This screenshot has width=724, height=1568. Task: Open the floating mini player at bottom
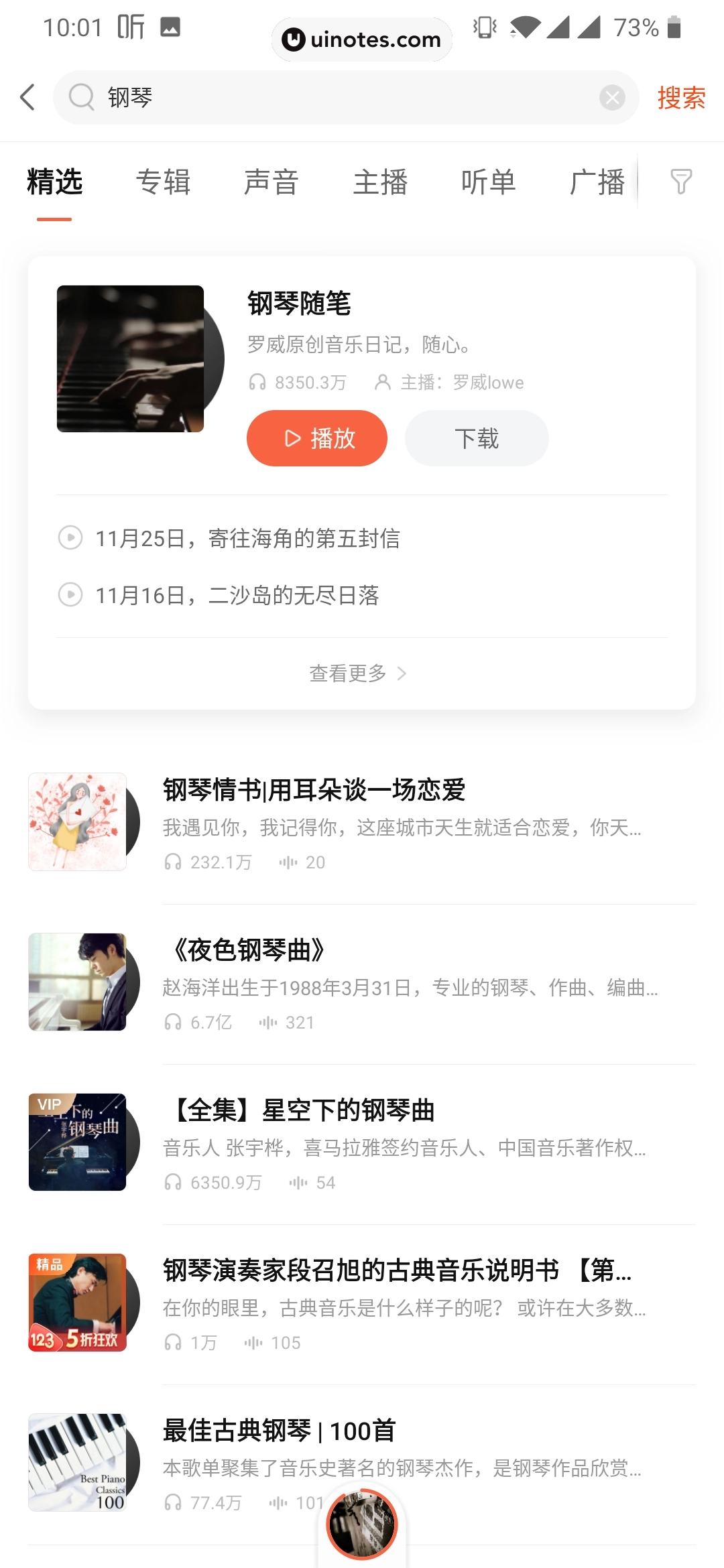[361, 1524]
